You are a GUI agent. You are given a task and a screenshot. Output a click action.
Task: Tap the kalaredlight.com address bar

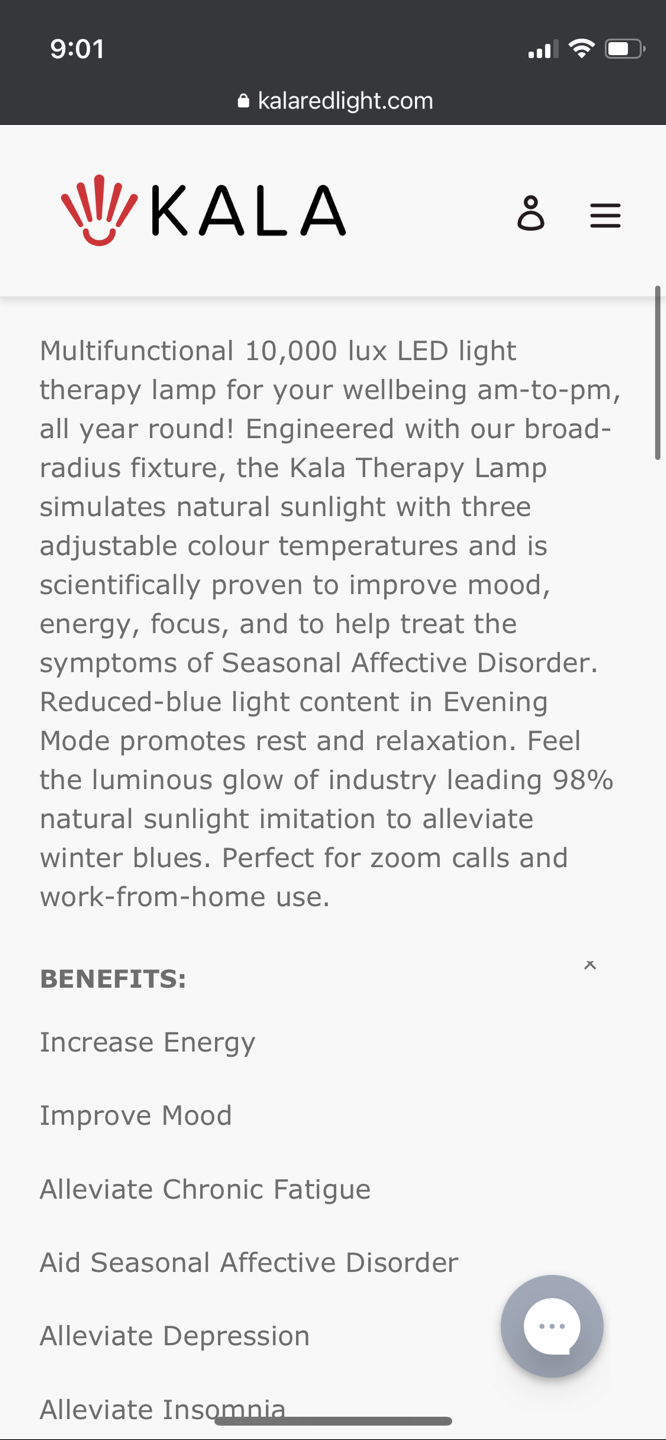click(334, 101)
